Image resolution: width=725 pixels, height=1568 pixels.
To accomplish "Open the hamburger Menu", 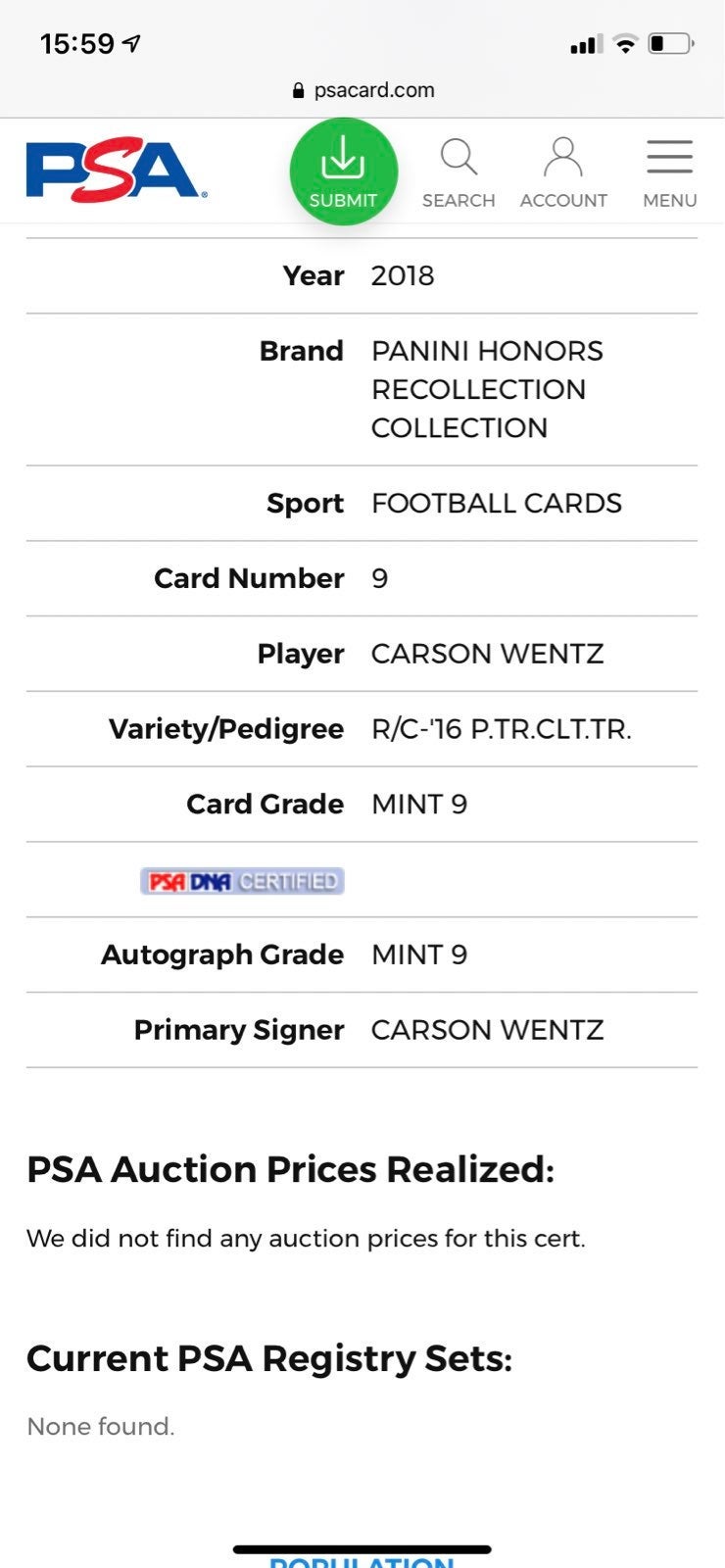I will pyautogui.click(x=670, y=173).
